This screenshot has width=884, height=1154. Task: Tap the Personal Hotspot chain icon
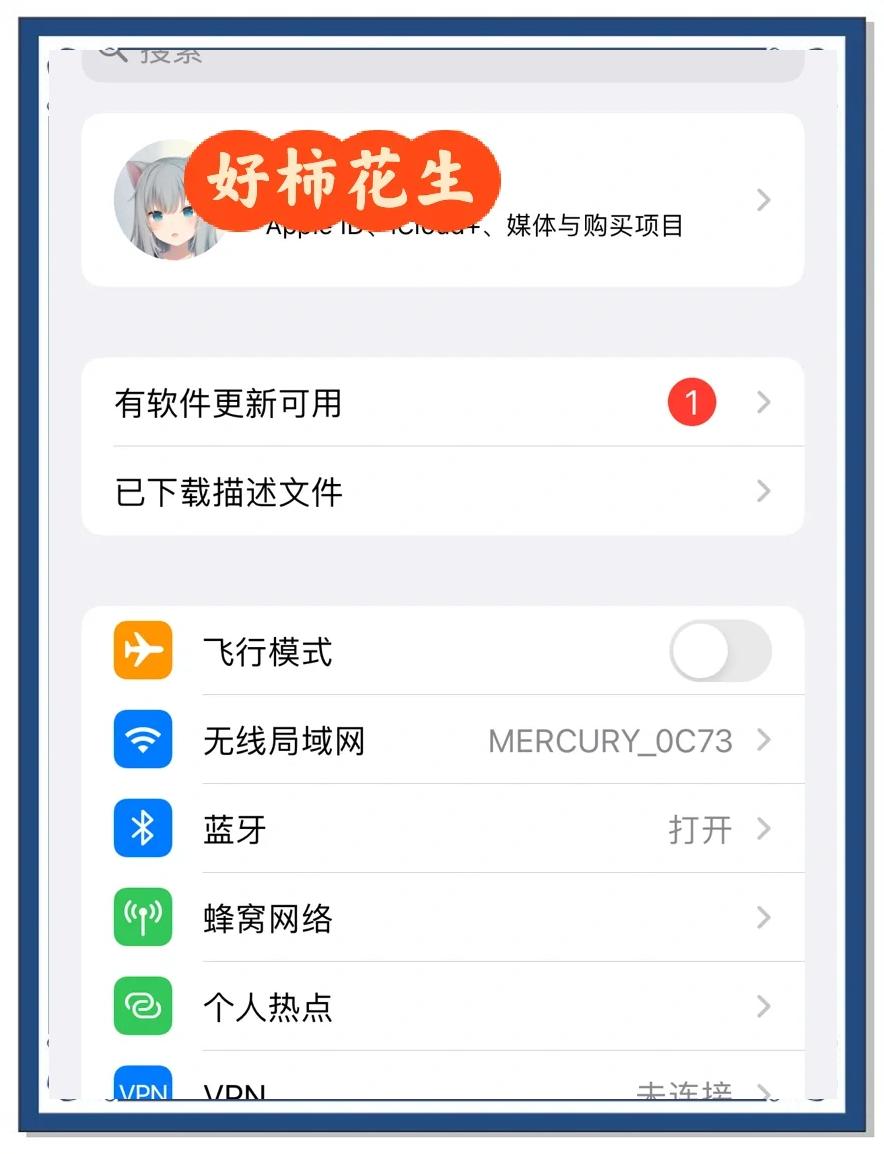click(x=142, y=1007)
